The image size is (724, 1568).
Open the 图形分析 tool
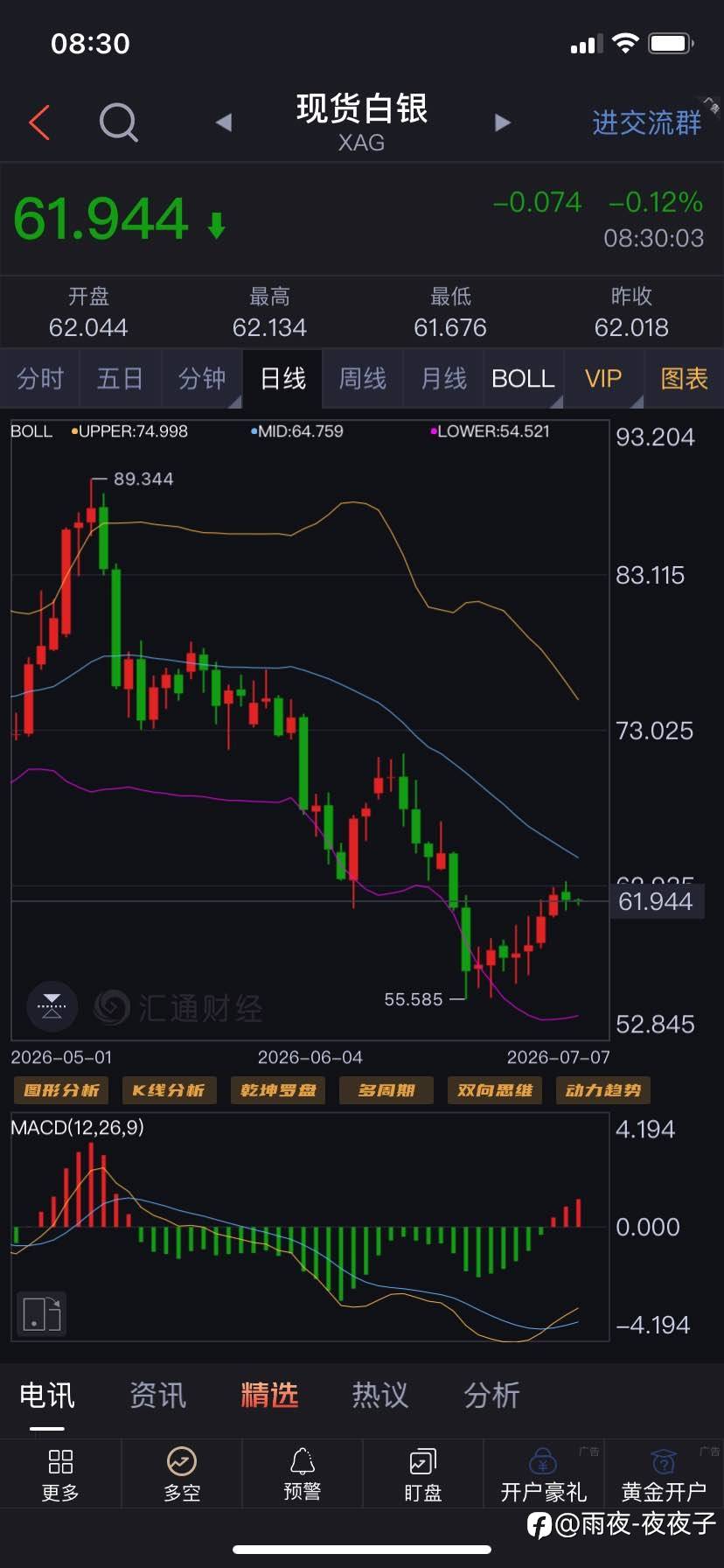61,1090
